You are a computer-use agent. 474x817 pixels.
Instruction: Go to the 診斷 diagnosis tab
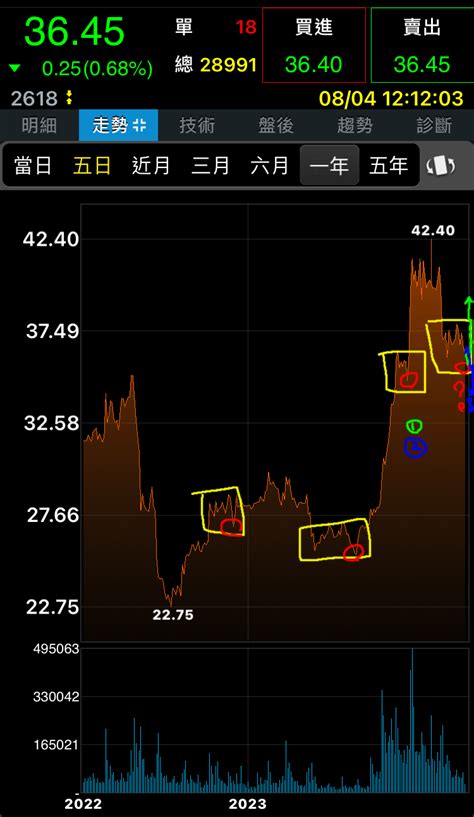[x=434, y=126]
